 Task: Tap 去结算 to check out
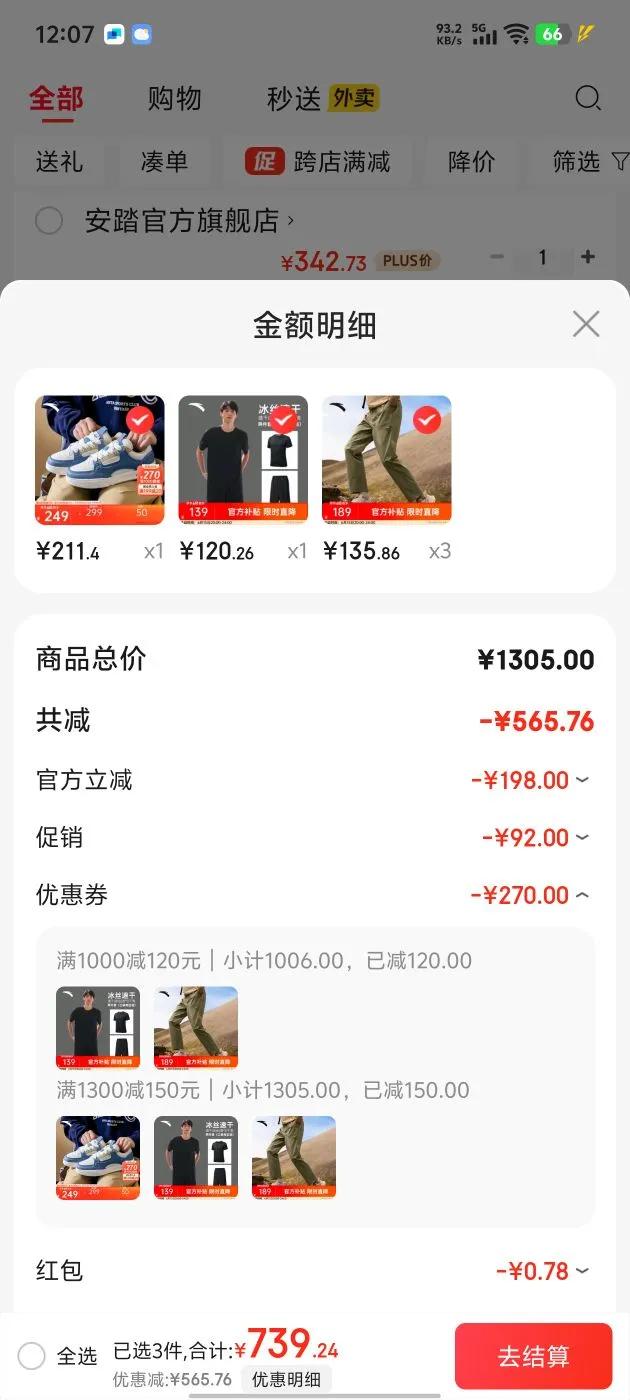pyautogui.click(x=533, y=1356)
